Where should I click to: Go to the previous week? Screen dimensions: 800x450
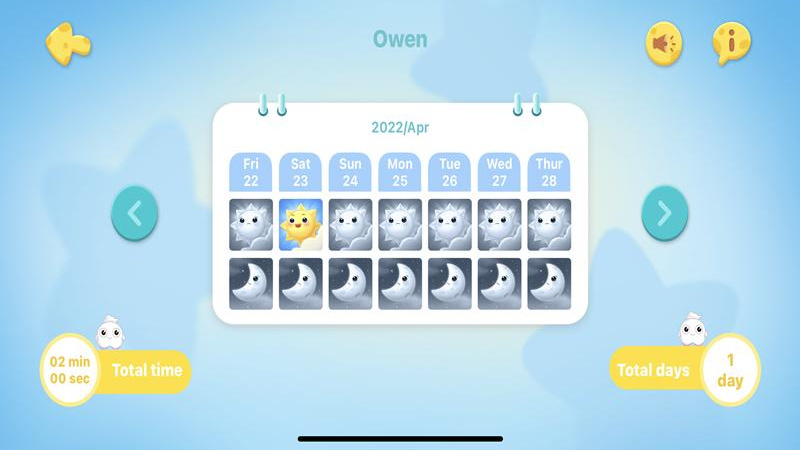[135, 214]
